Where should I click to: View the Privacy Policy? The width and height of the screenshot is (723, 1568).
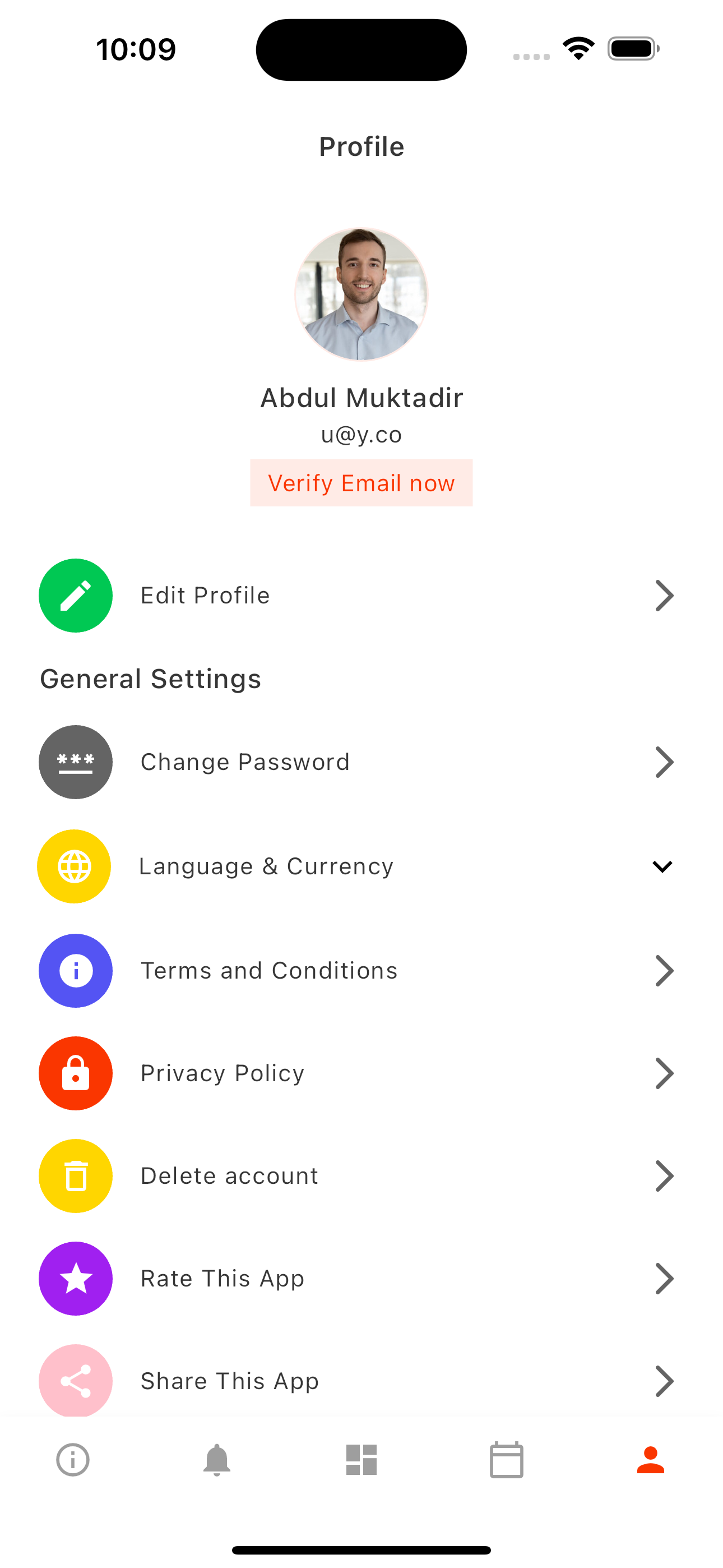click(361, 1073)
